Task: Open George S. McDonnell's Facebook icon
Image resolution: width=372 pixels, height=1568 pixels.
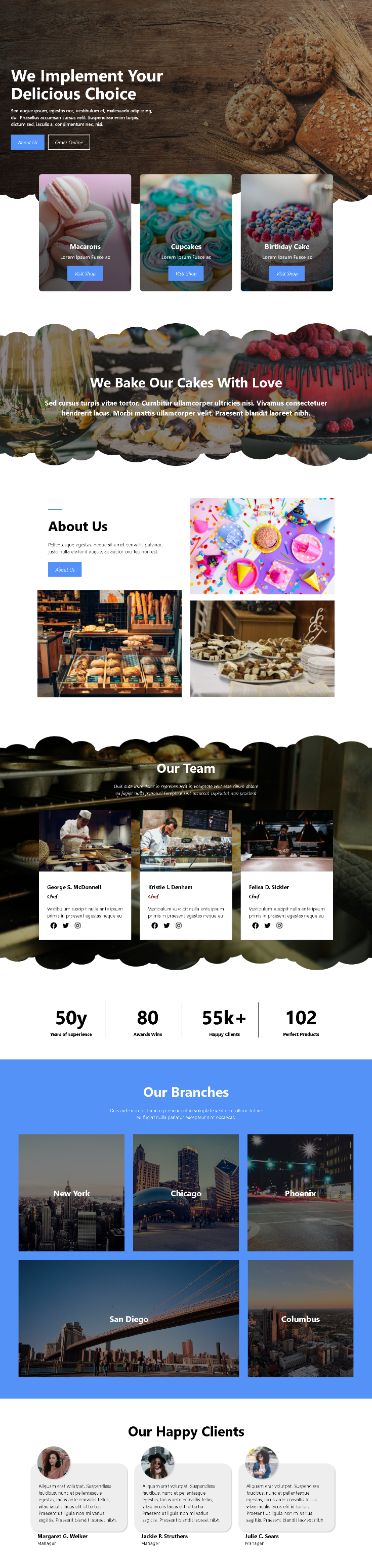Action: [54, 925]
